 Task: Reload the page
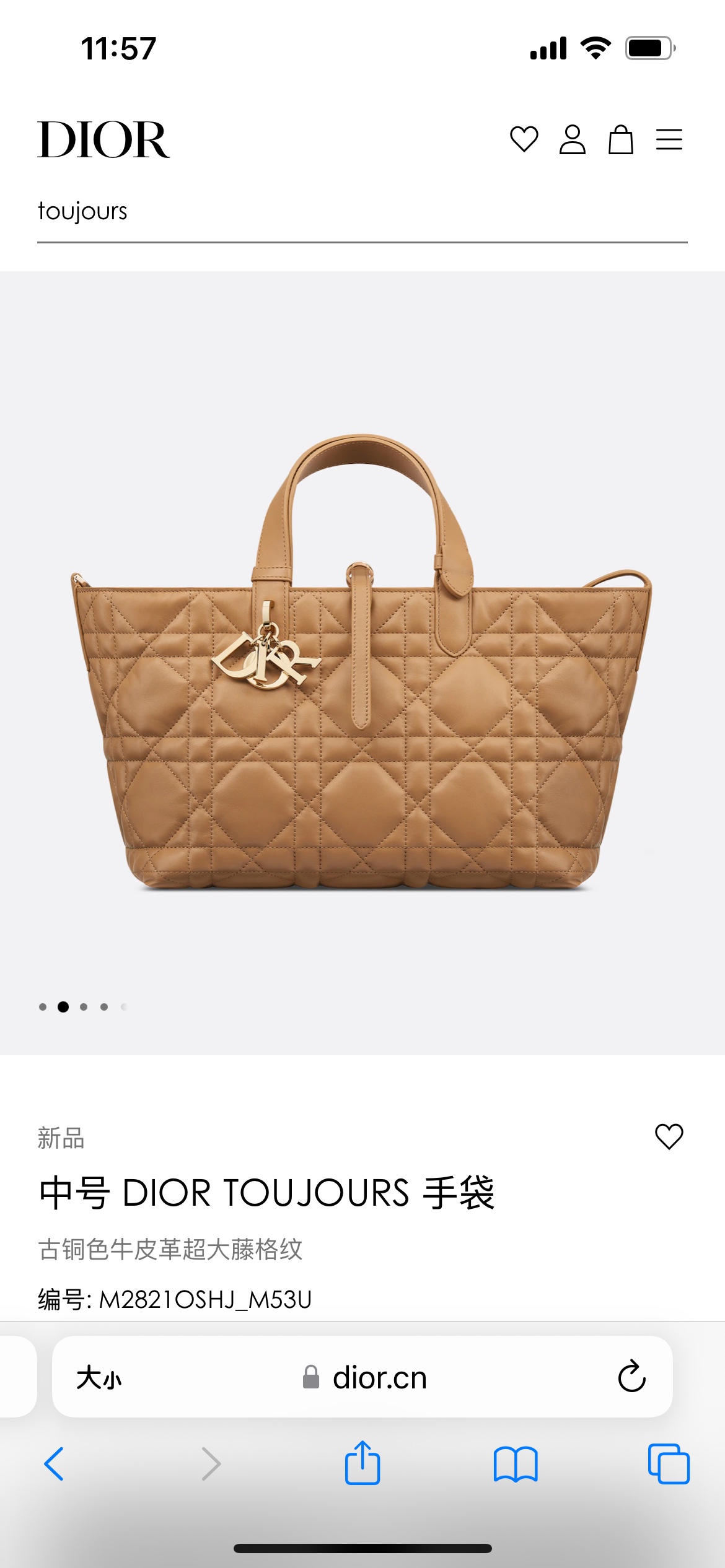[x=631, y=1378]
